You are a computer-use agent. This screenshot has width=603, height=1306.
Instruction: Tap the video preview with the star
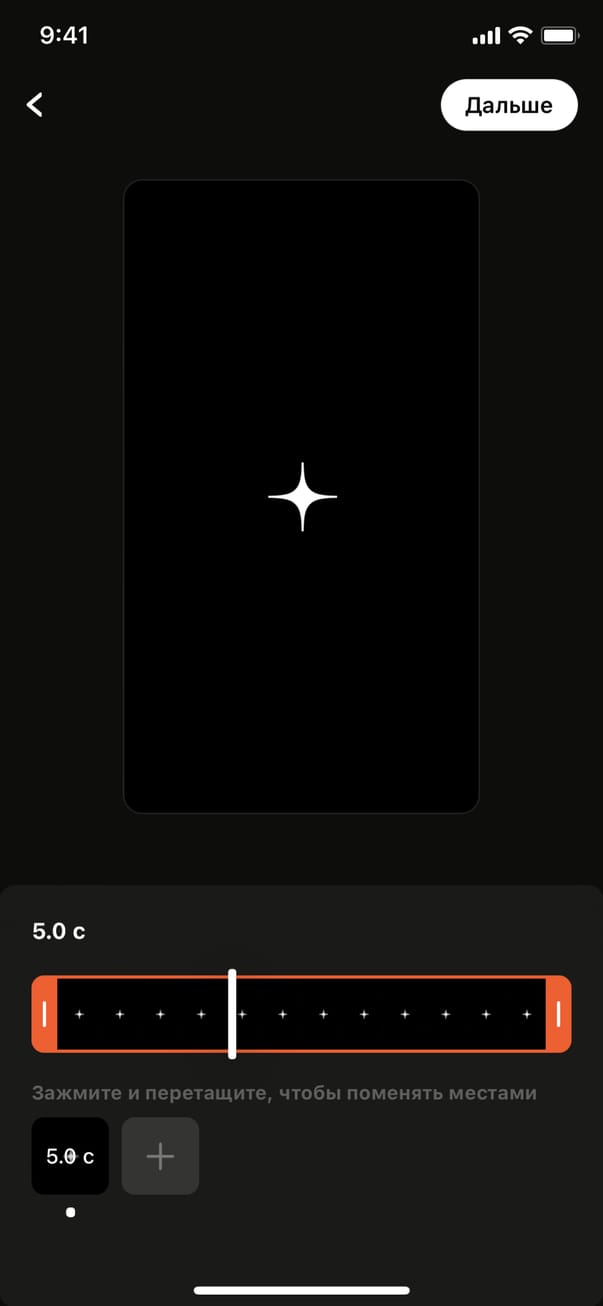[x=301, y=496]
